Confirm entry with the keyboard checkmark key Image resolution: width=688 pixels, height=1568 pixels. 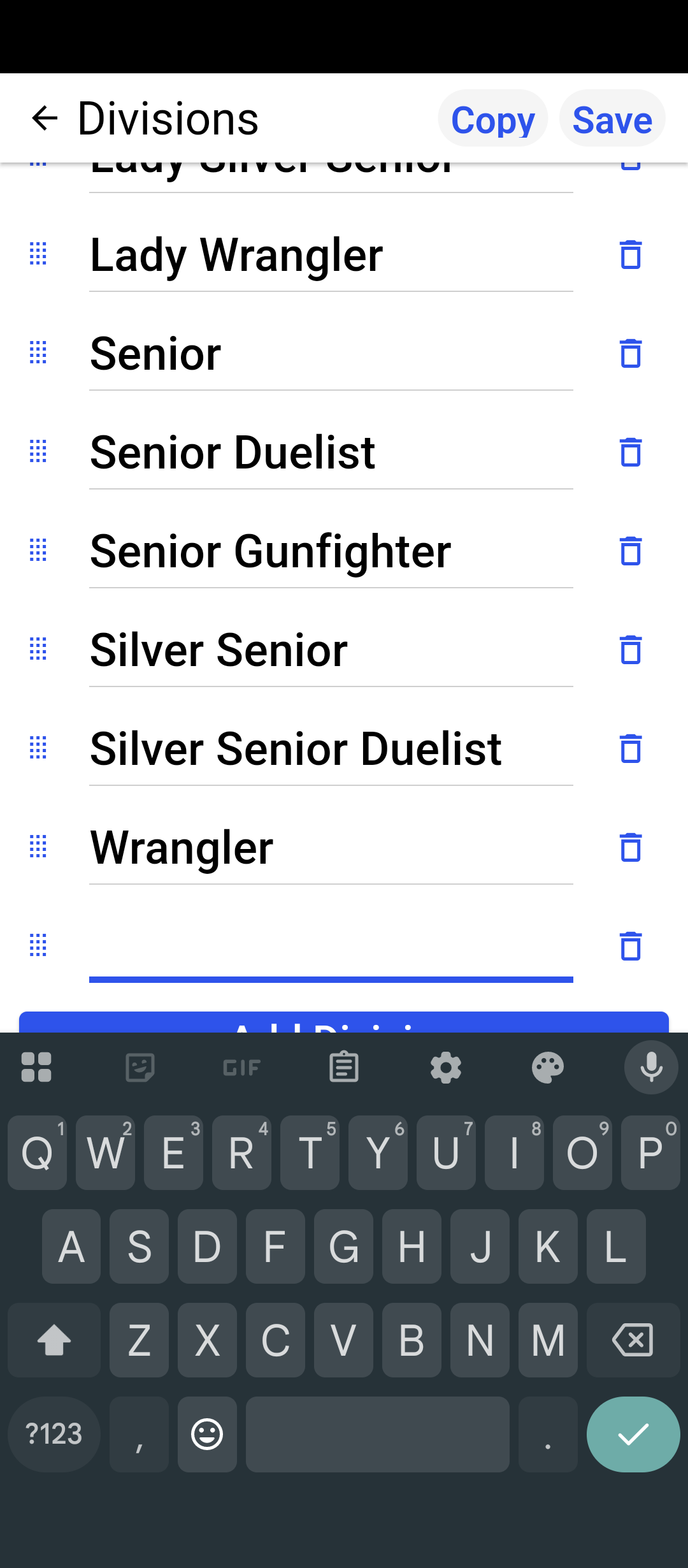tap(633, 1434)
